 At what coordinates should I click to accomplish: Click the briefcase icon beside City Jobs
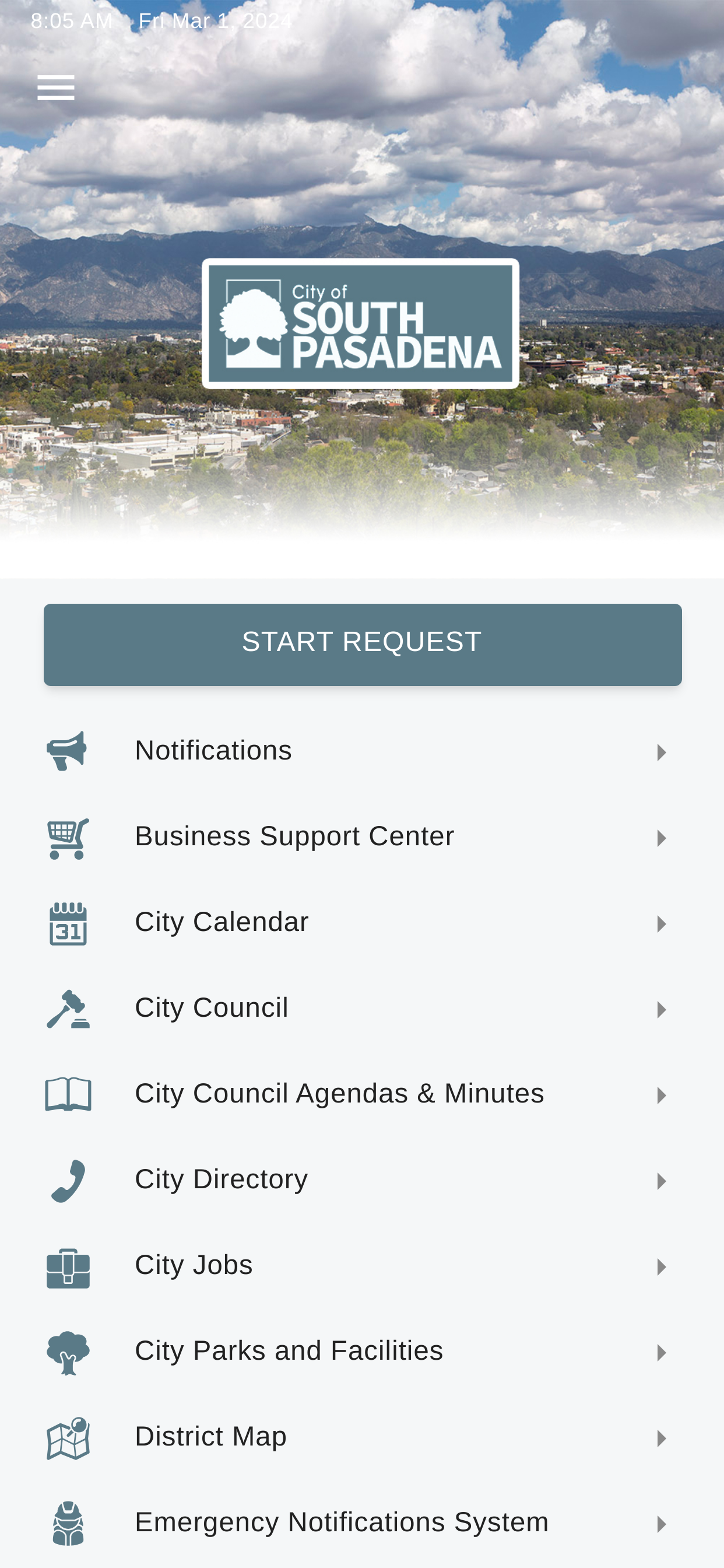[x=68, y=1265]
